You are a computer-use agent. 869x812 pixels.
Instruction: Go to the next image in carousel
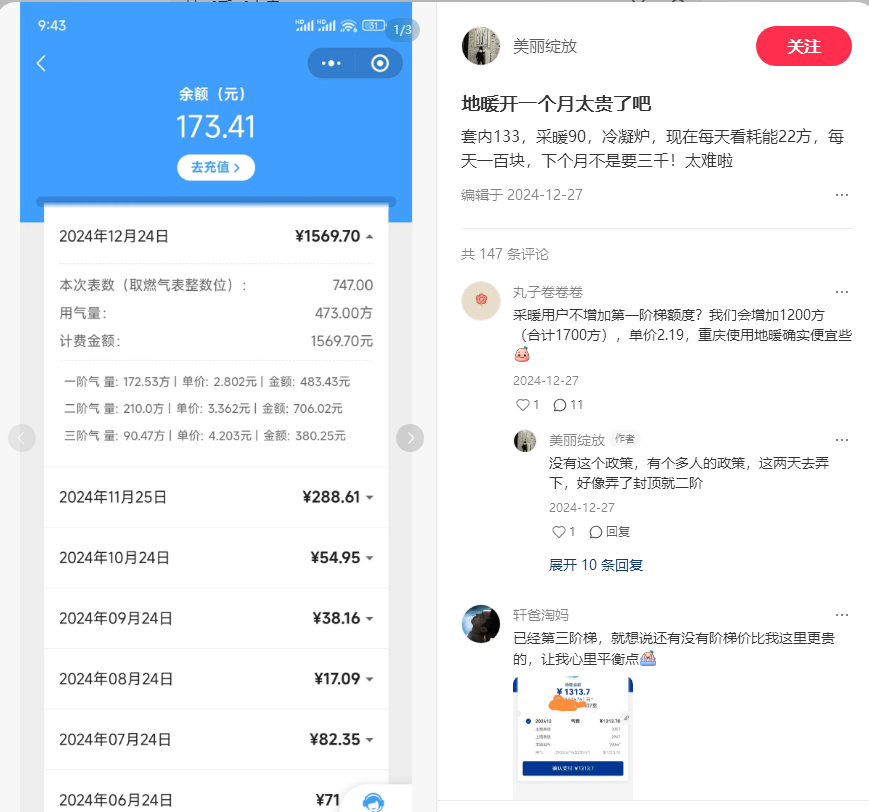click(410, 437)
